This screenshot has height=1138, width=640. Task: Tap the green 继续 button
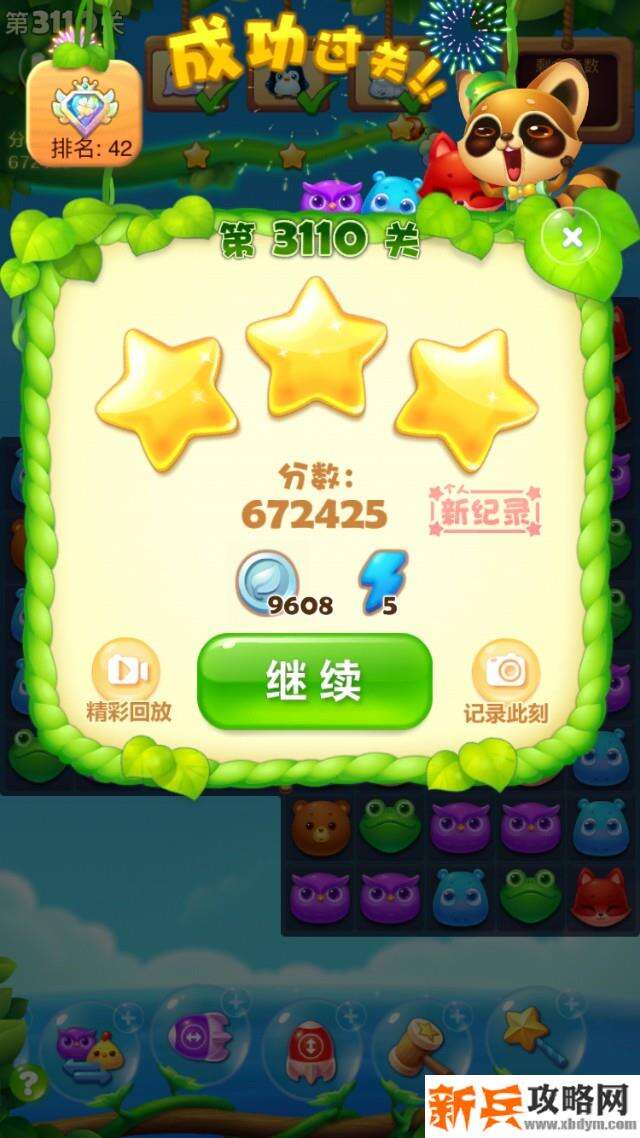(314, 681)
